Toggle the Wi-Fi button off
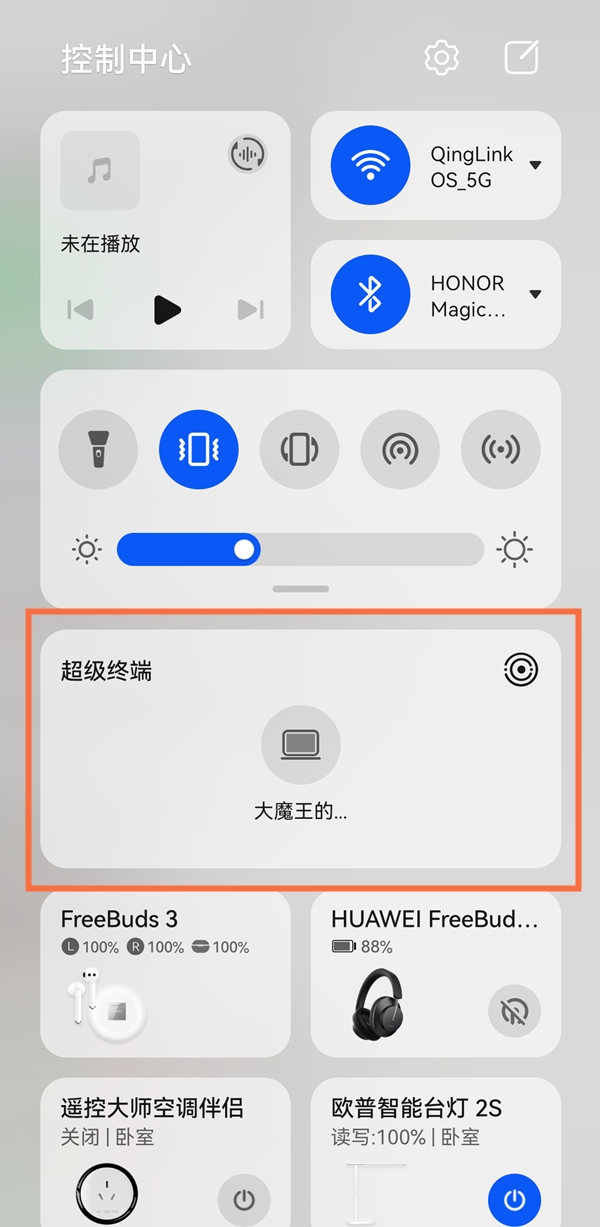The image size is (600, 1227). 371,165
